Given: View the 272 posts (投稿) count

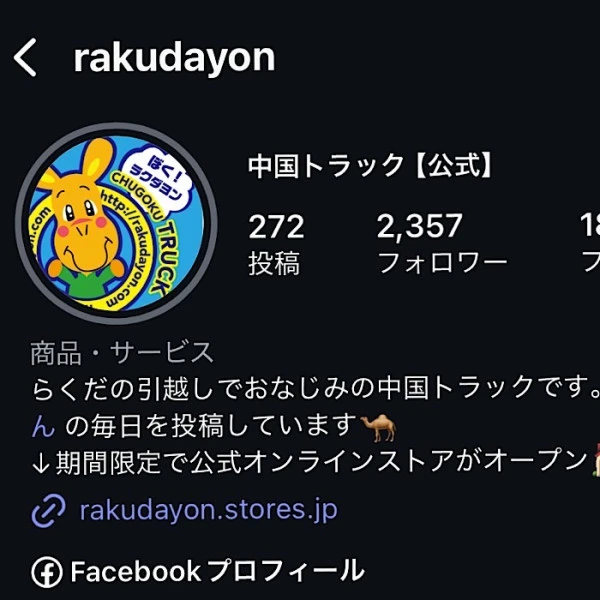Looking at the screenshot, I should tap(275, 244).
